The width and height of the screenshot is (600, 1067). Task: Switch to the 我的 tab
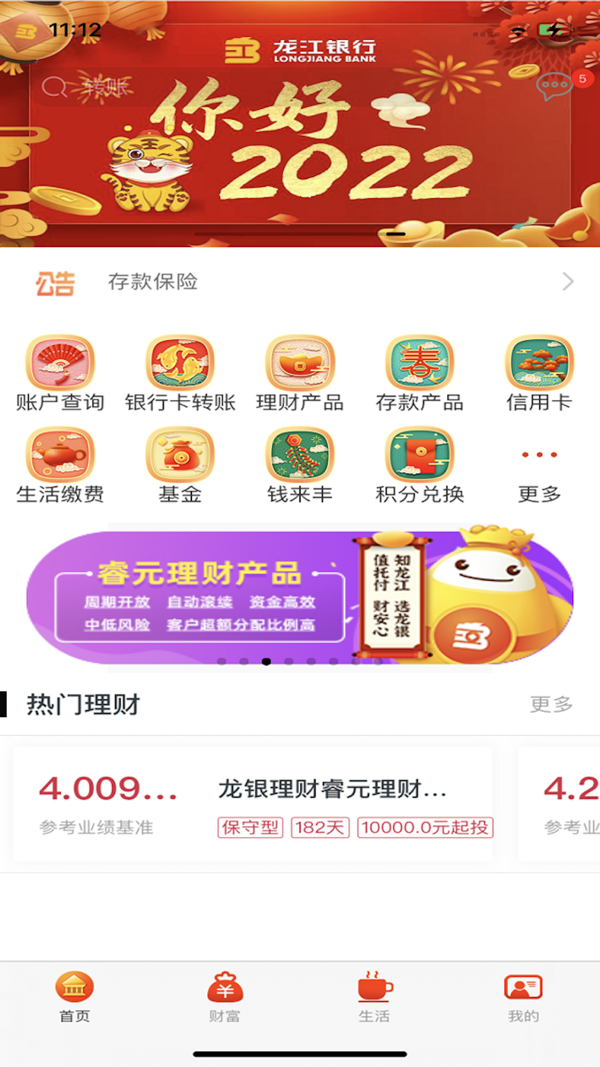pyautogui.click(x=523, y=997)
